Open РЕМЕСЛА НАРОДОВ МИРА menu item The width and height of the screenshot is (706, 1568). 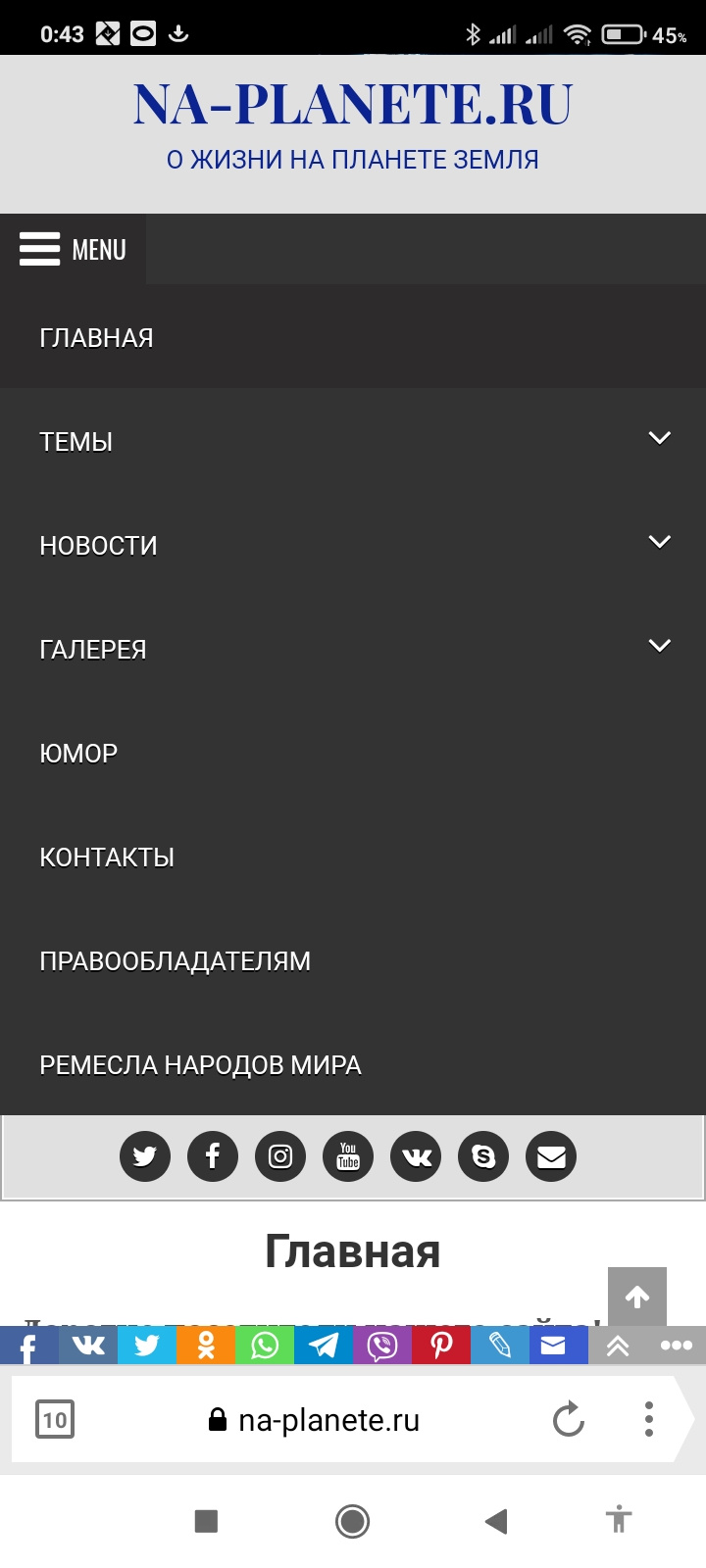coord(200,1064)
